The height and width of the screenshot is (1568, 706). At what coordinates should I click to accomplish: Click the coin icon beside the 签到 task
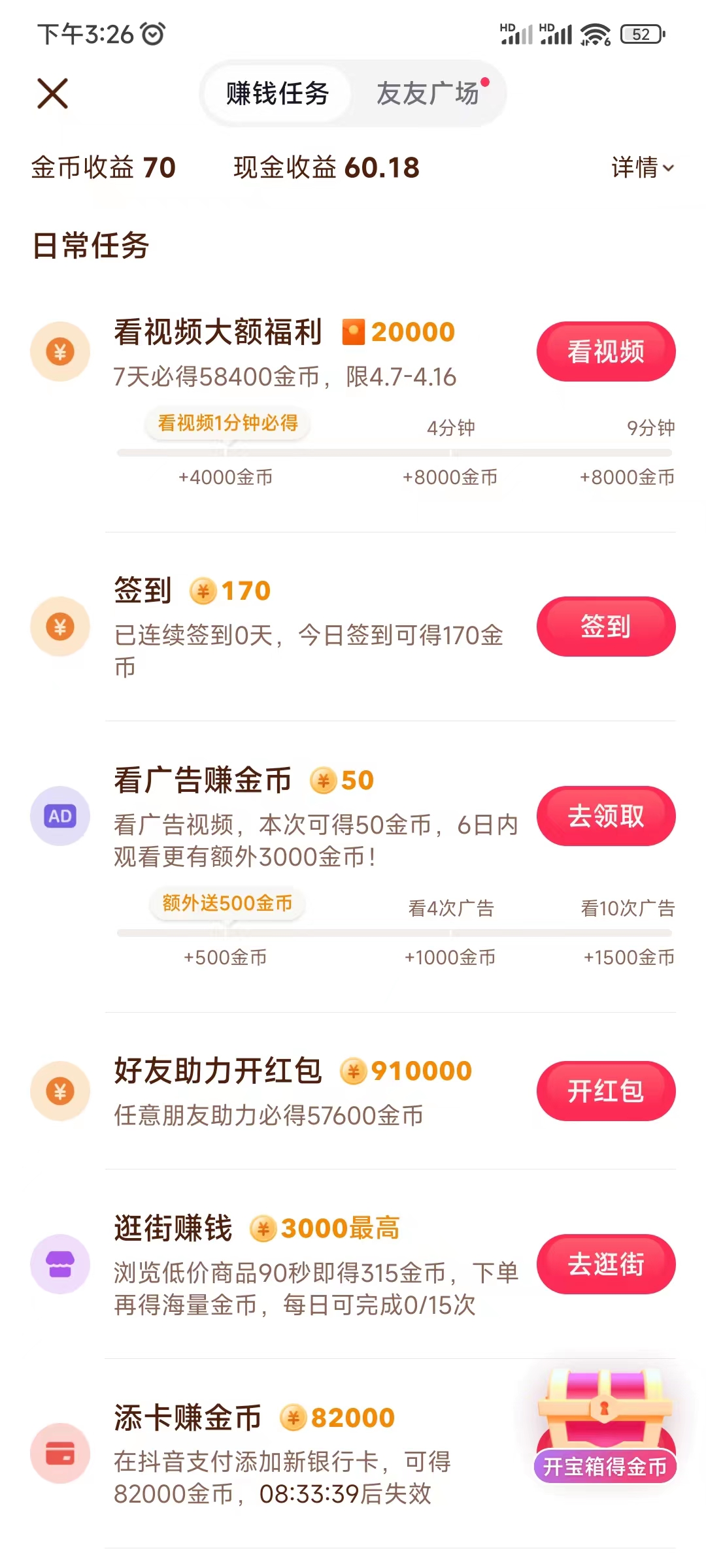coord(59,625)
